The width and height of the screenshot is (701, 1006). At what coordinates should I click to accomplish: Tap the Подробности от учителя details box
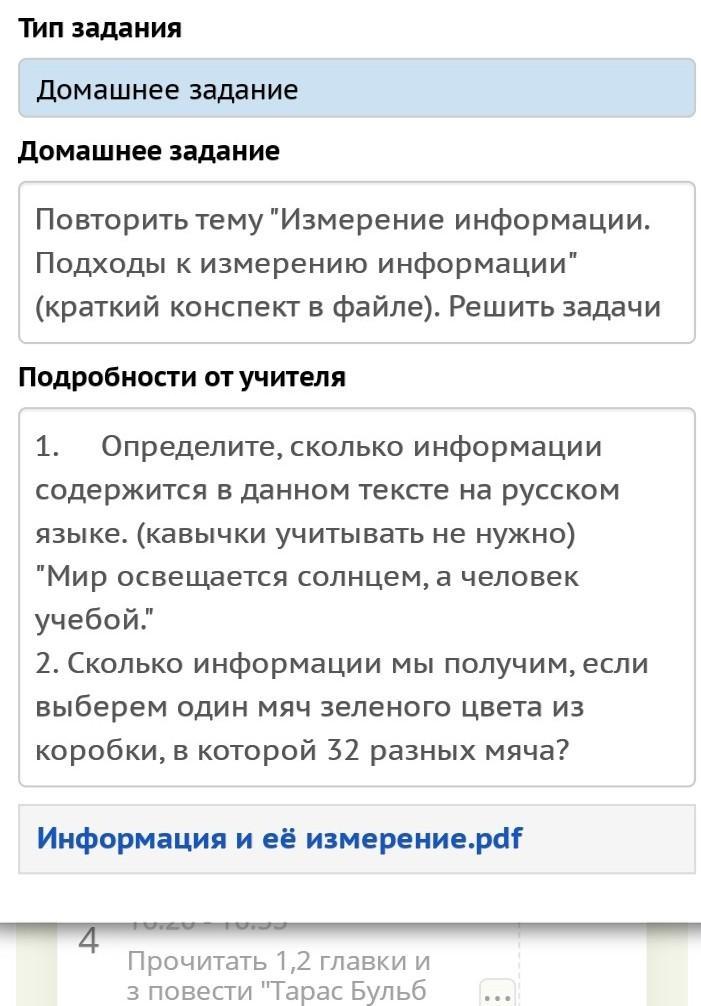pyautogui.click(x=357, y=597)
